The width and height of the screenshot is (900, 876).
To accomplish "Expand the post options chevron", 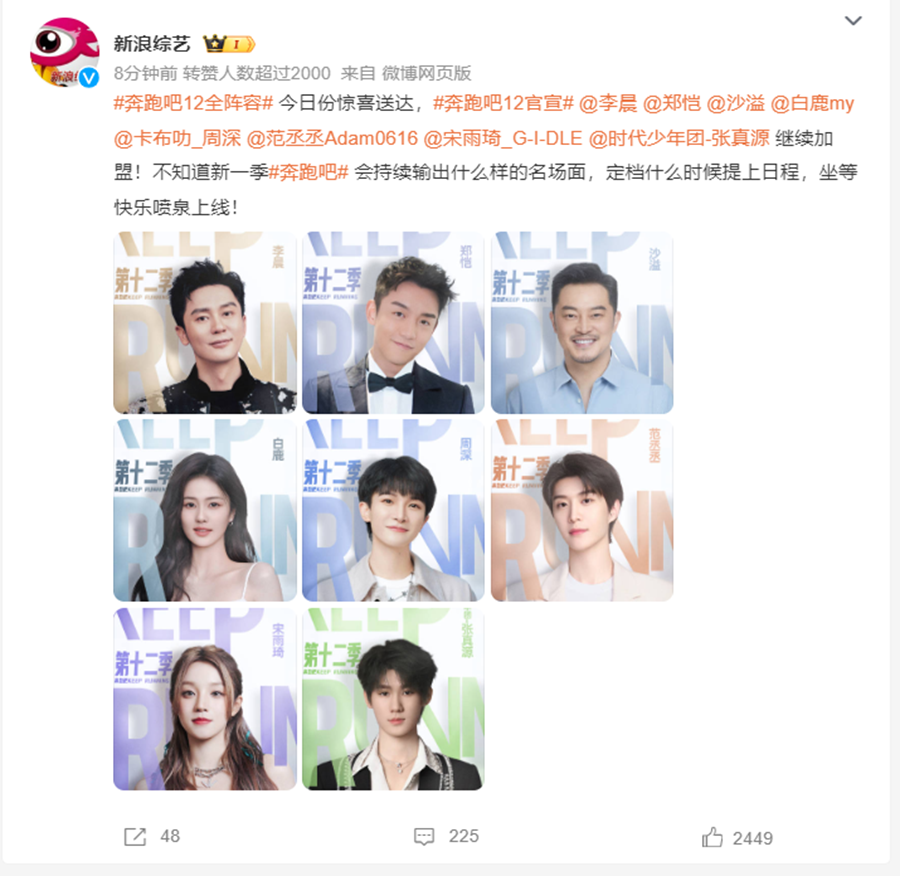I will coord(853,20).
